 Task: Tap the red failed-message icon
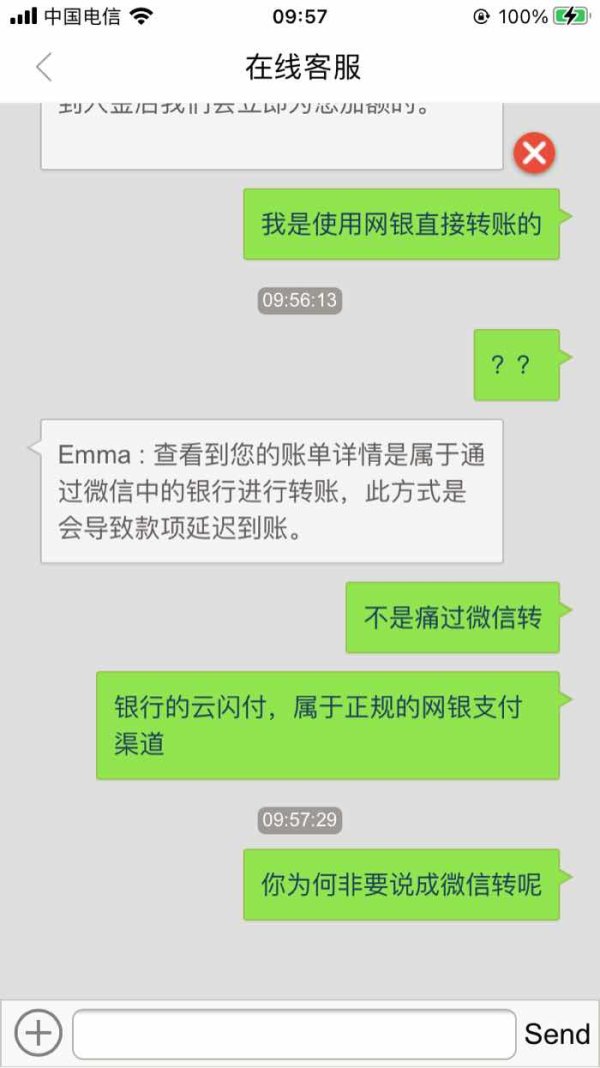[x=534, y=153]
